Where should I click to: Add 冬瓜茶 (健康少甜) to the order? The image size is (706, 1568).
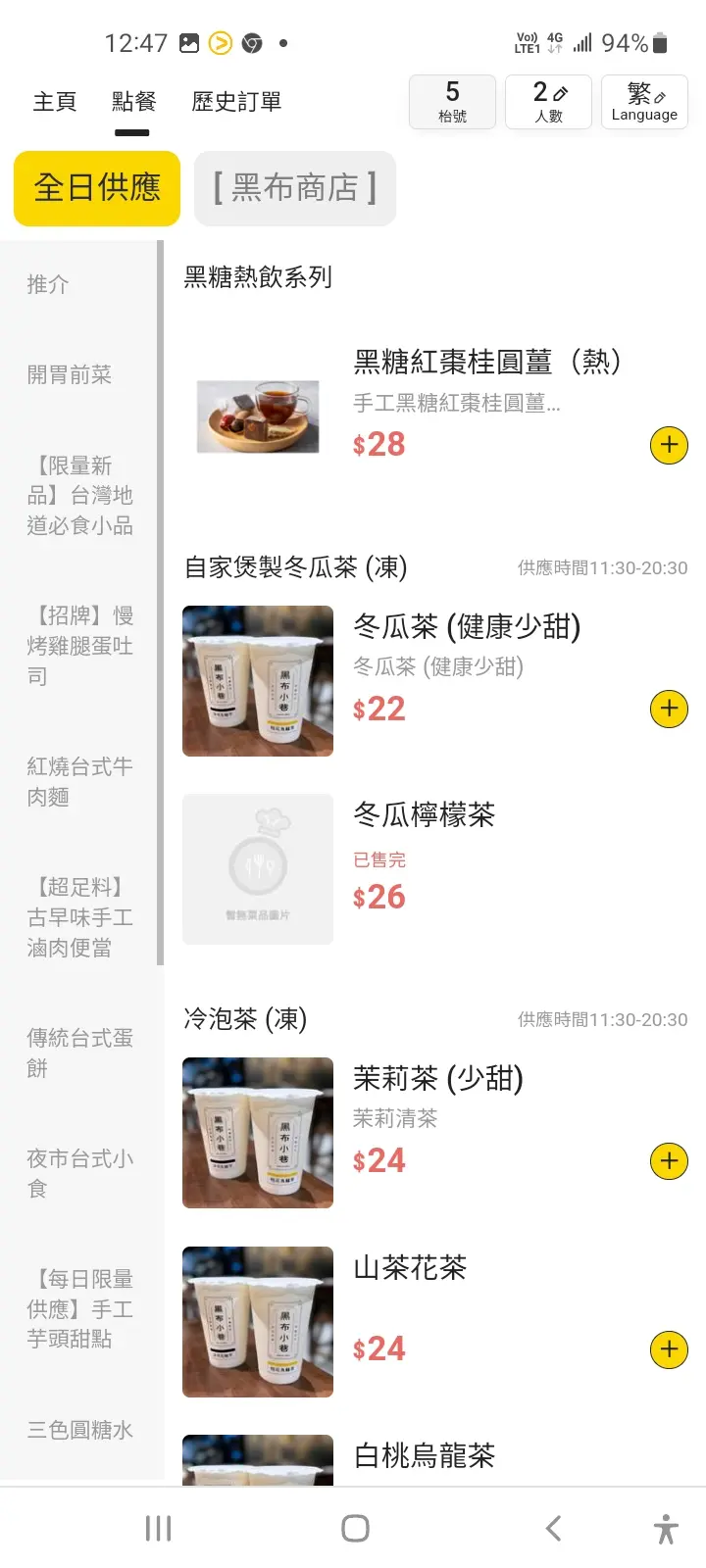[x=669, y=709]
